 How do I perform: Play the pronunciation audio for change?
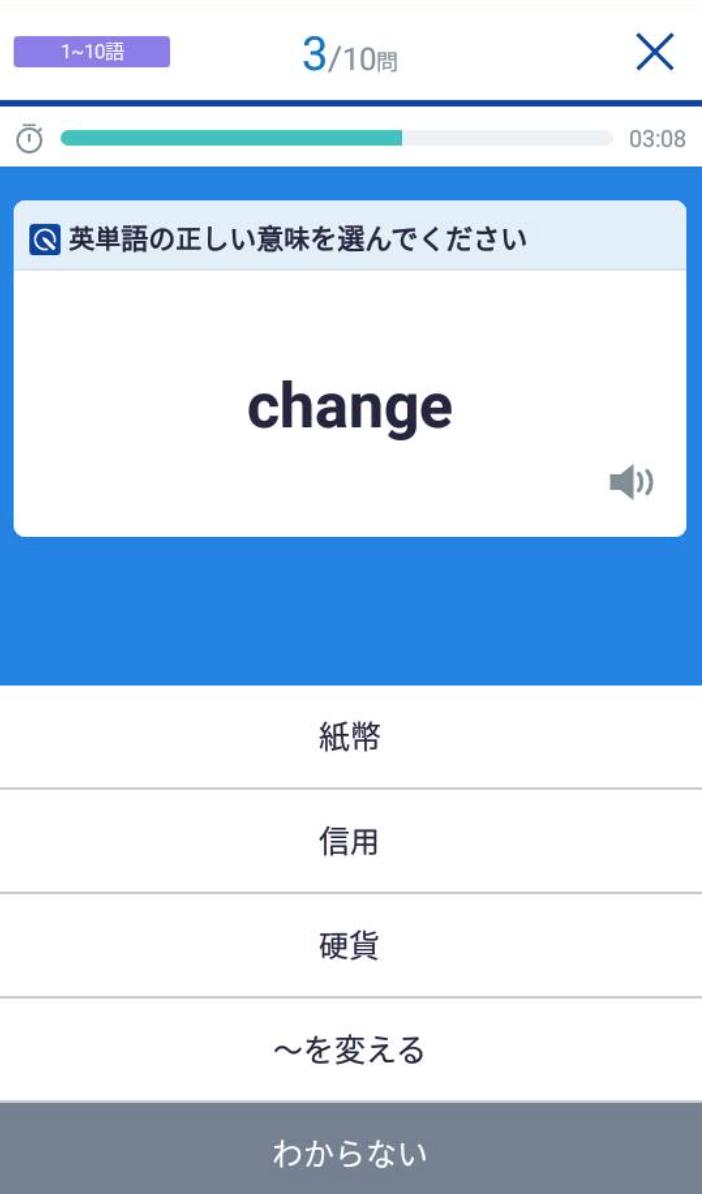point(631,483)
